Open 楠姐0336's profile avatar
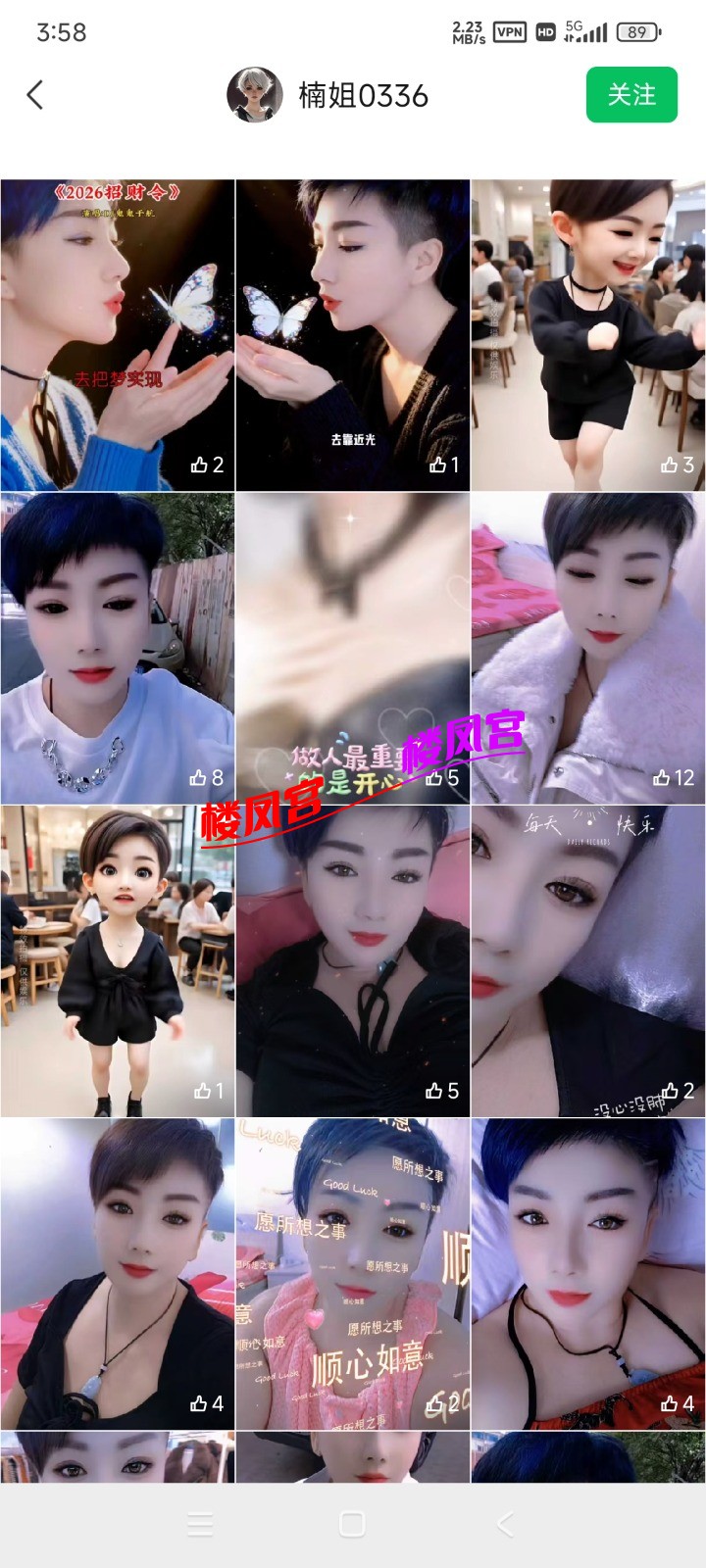This screenshot has height=1568, width=706. (x=255, y=95)
